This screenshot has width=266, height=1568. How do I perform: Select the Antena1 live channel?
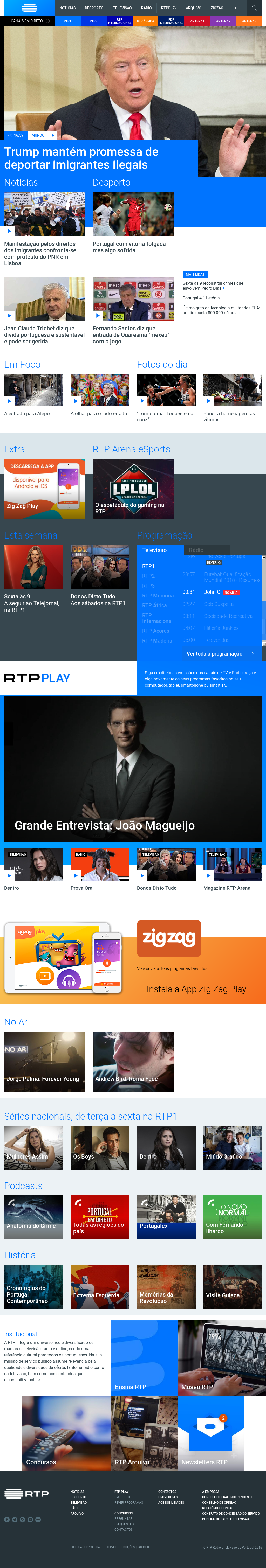(197, 21)
